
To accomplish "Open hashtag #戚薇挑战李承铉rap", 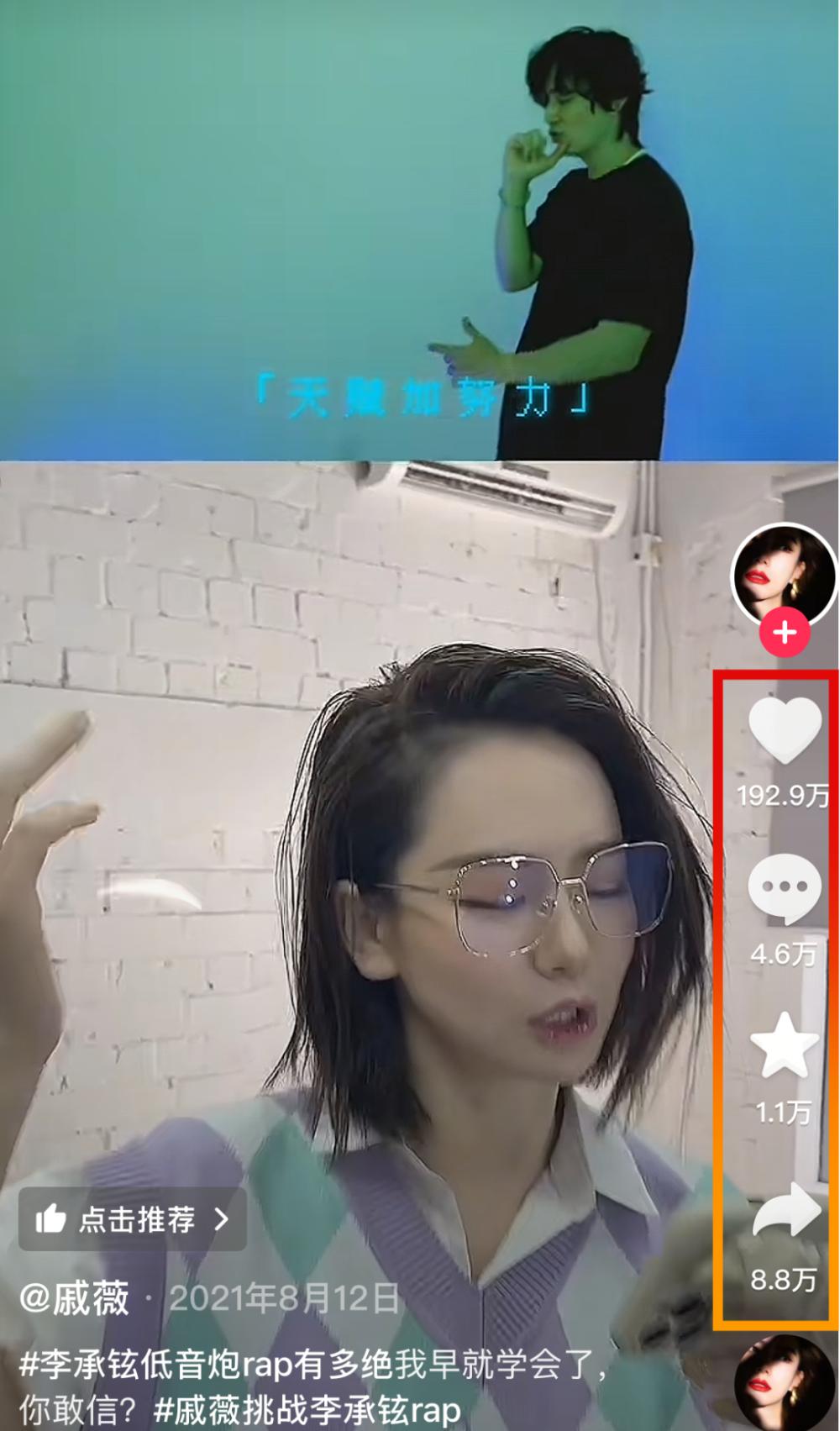I will coord(307,1409).
